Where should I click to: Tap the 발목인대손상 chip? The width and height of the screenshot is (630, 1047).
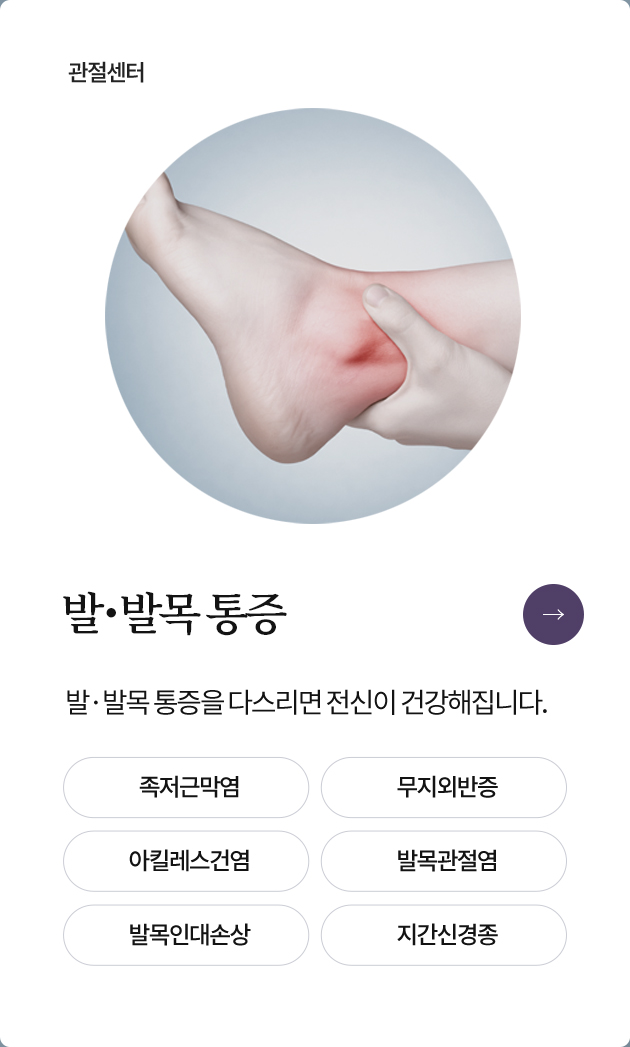point(186,935)
